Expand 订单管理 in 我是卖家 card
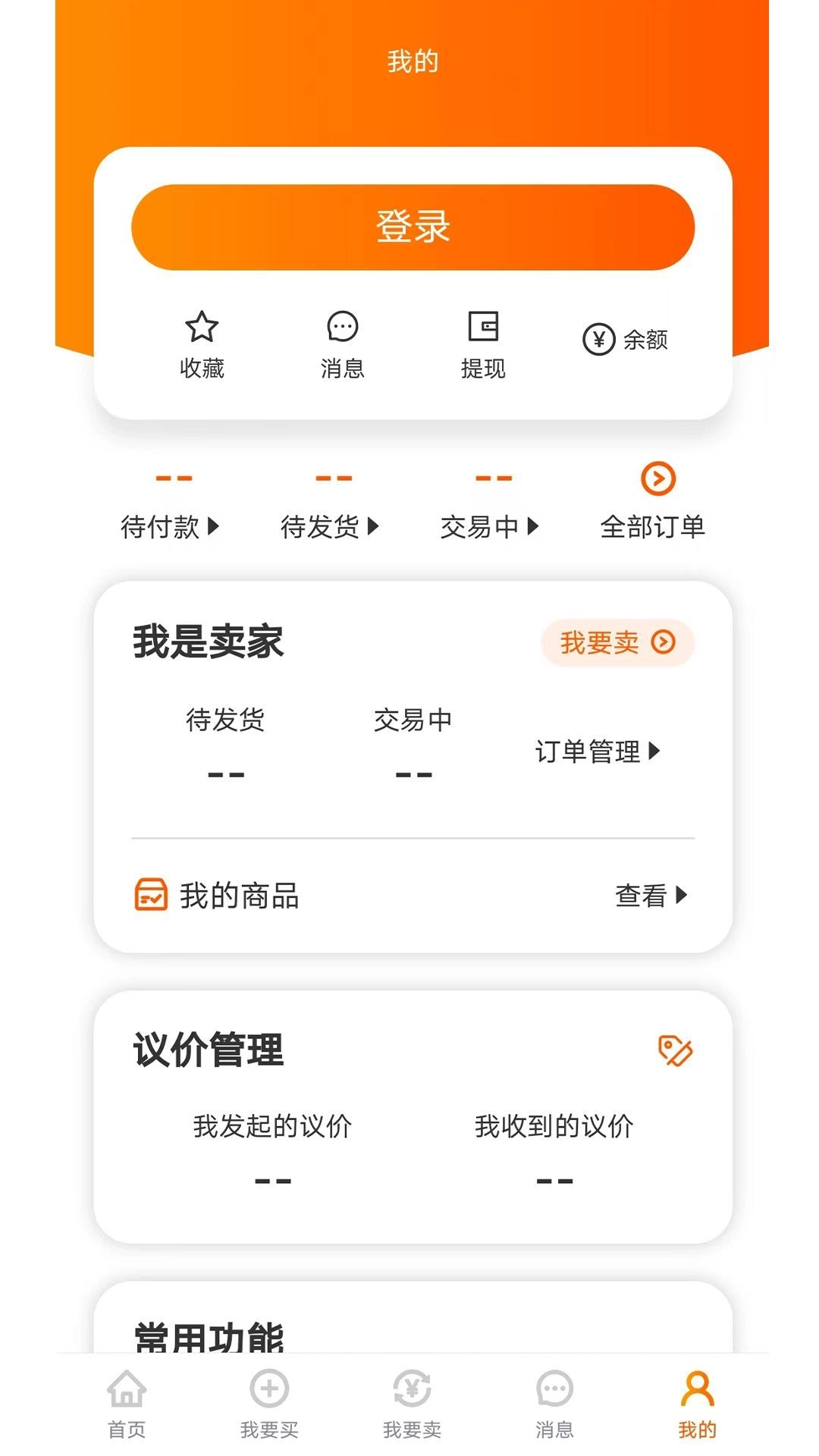This screenshot has width=819, height=1456. (596, 752)
